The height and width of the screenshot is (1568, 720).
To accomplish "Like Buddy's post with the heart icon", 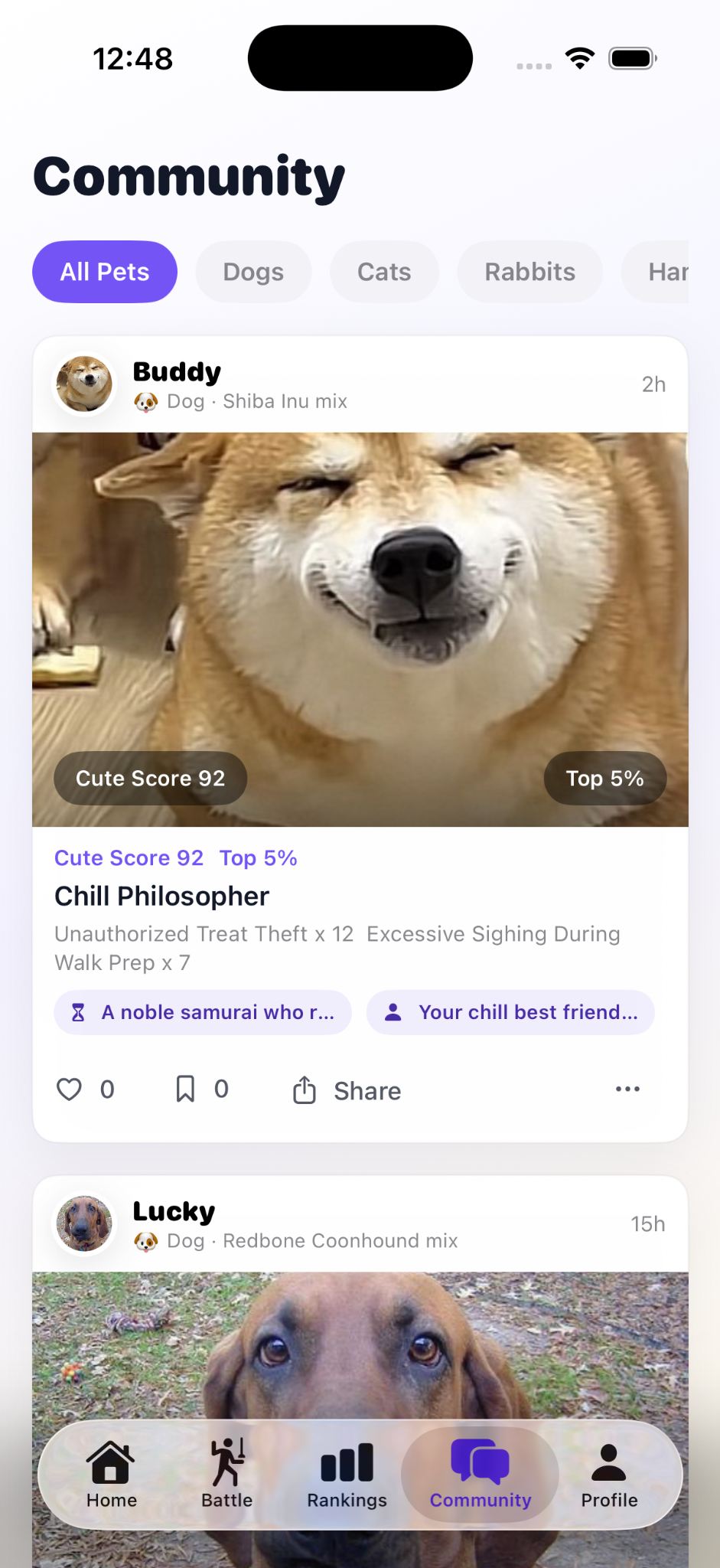I will coord(70,1089).
